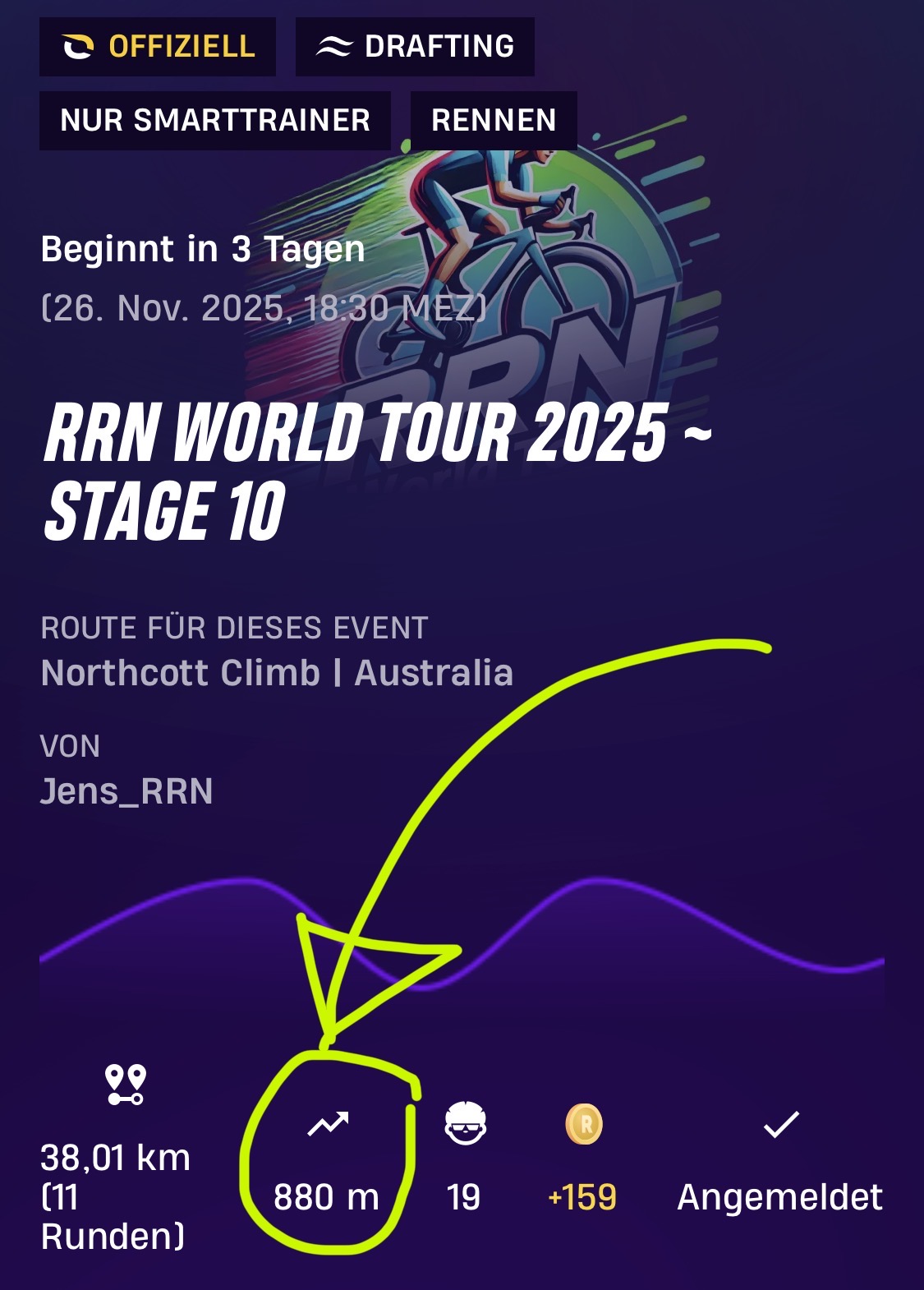924x1290 pixels.
Task: Open the Northcott Climb route details
Action: (277, 673)
